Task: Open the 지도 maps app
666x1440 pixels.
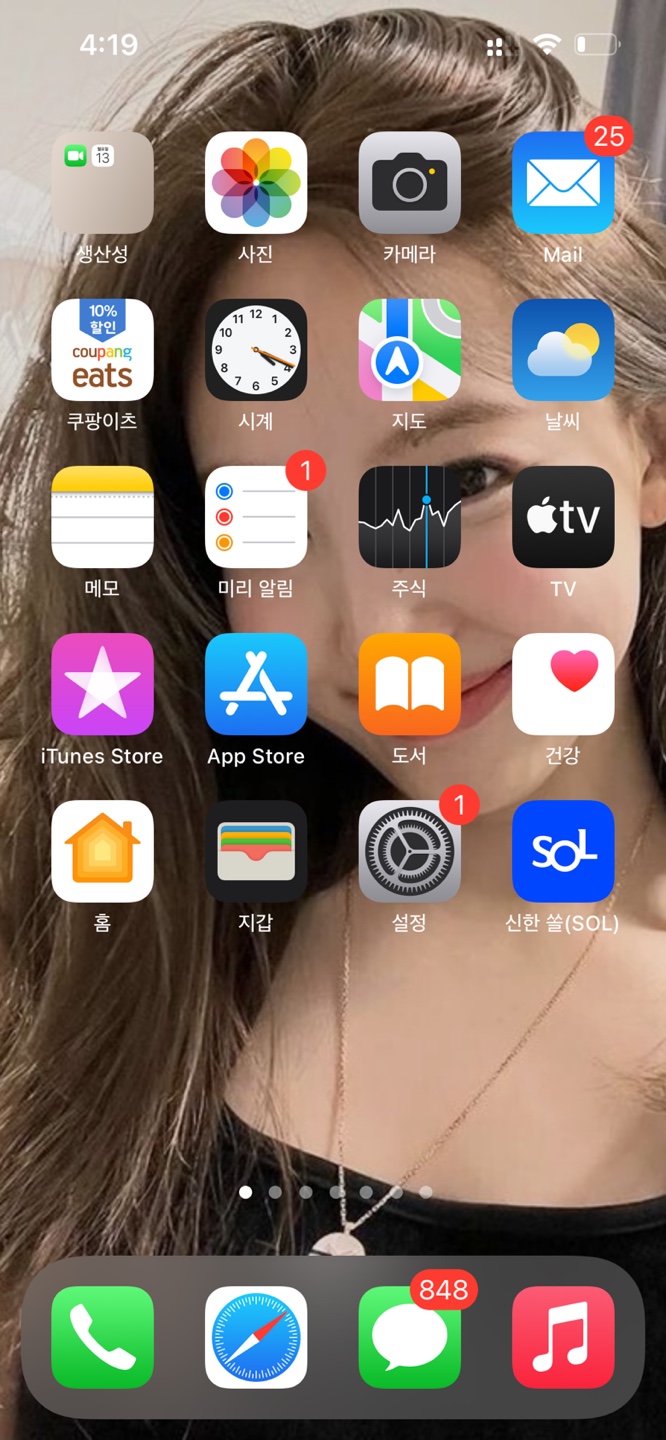Action: click(x=410, y=350)
